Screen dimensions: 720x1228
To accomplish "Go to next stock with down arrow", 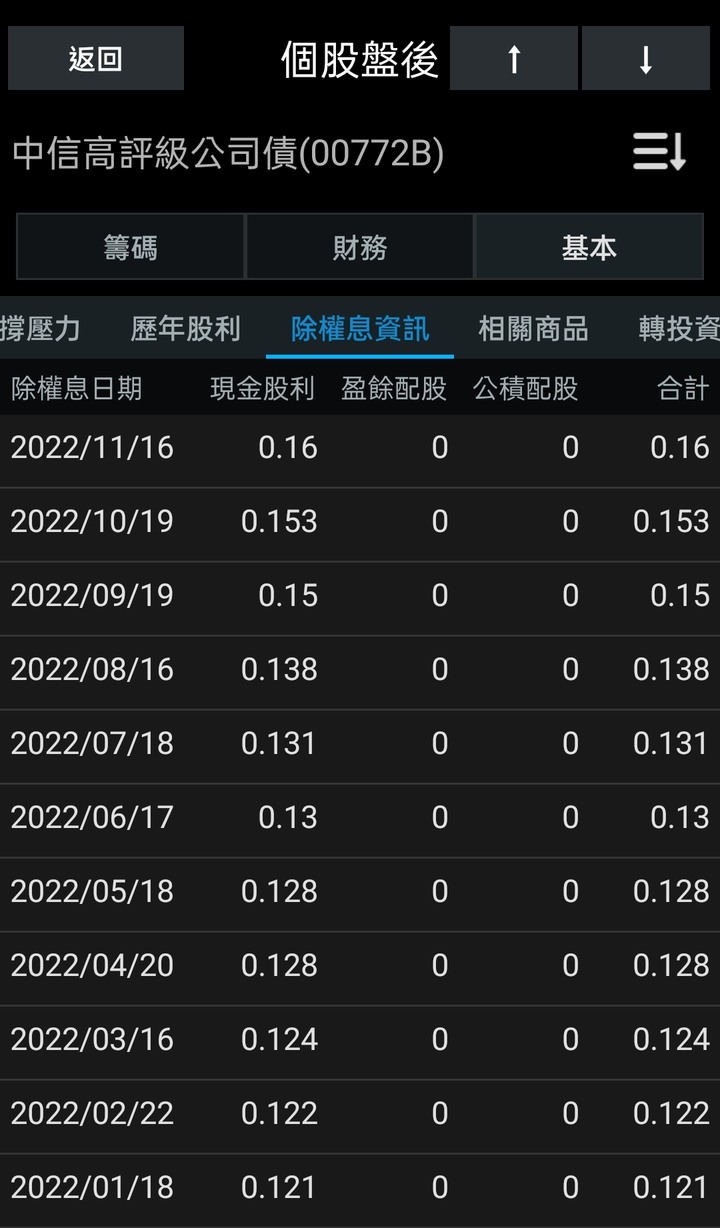I will click(646, 59).
